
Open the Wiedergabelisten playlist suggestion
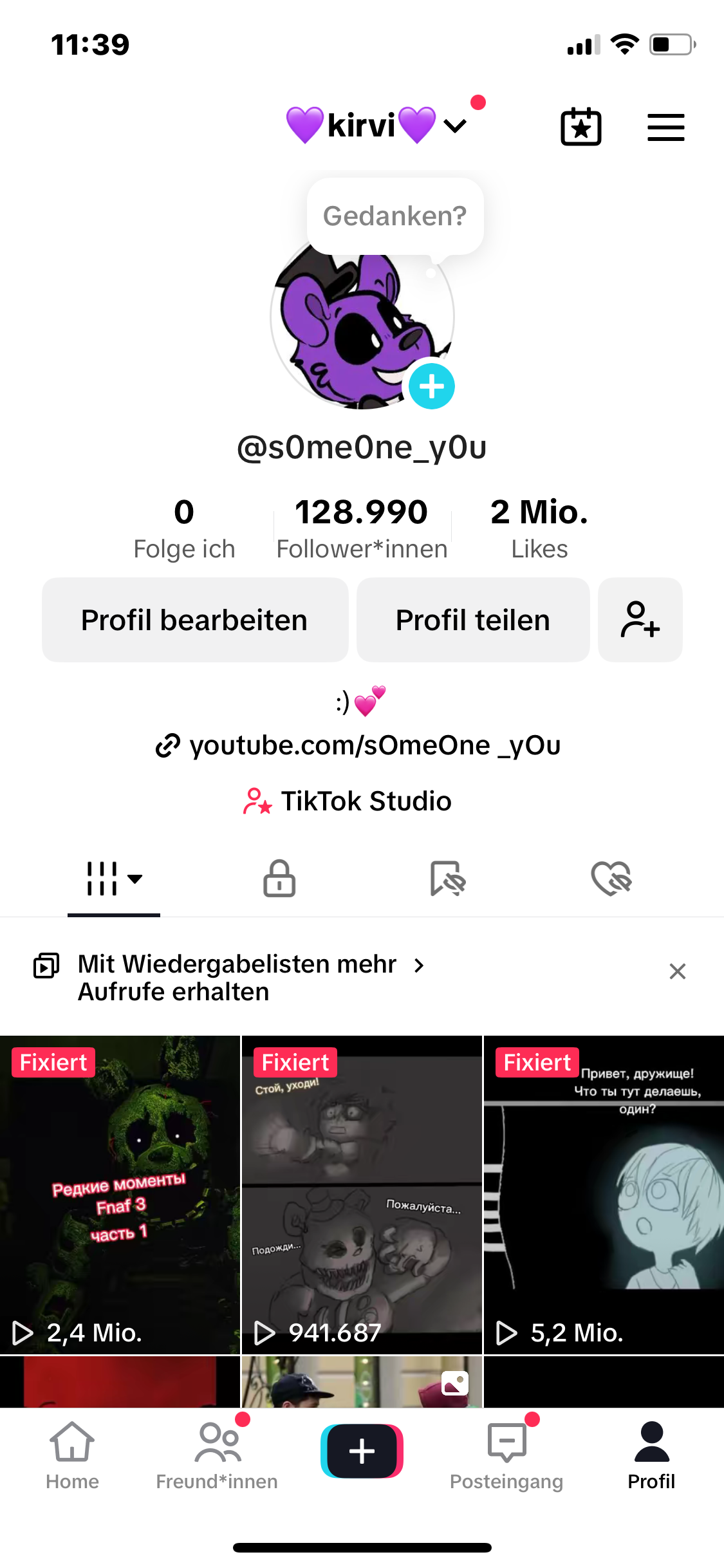pos(237,977)
